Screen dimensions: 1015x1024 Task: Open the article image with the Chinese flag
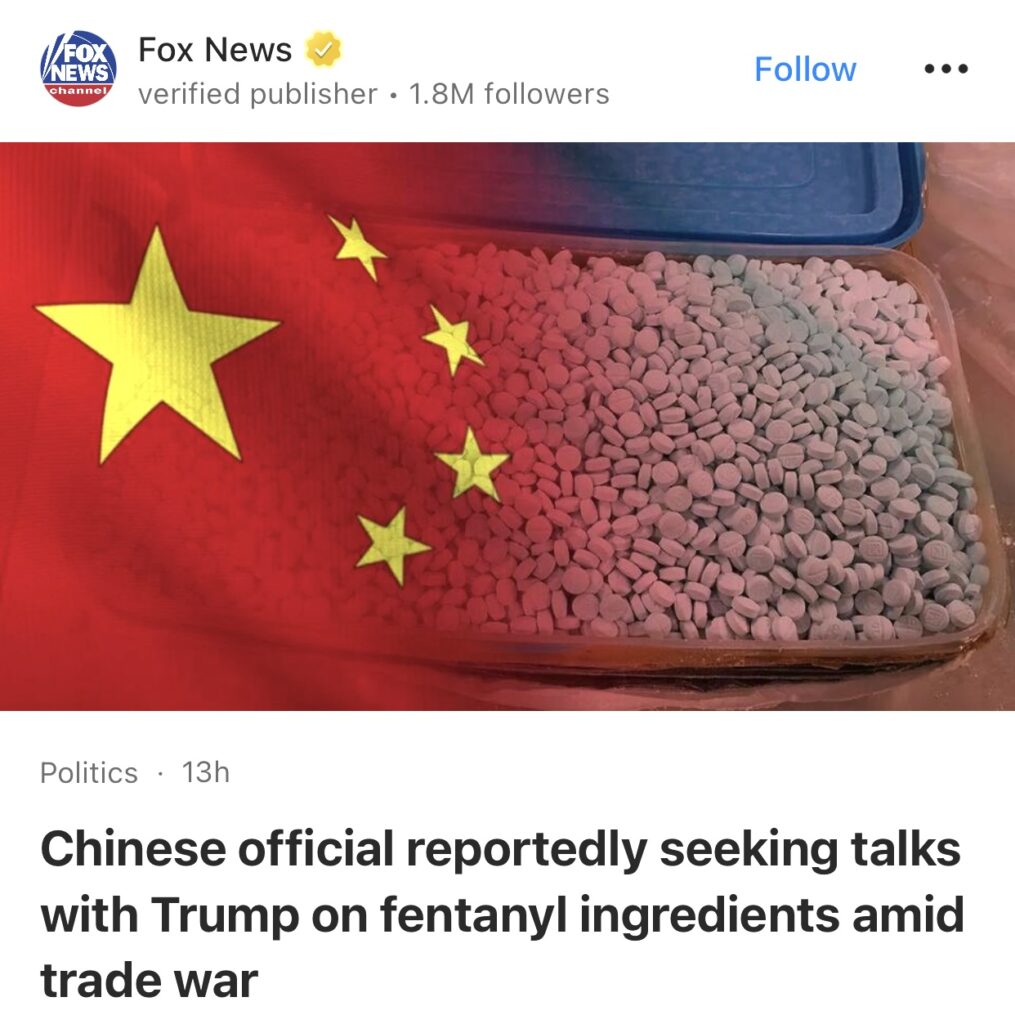click(507, 425)
